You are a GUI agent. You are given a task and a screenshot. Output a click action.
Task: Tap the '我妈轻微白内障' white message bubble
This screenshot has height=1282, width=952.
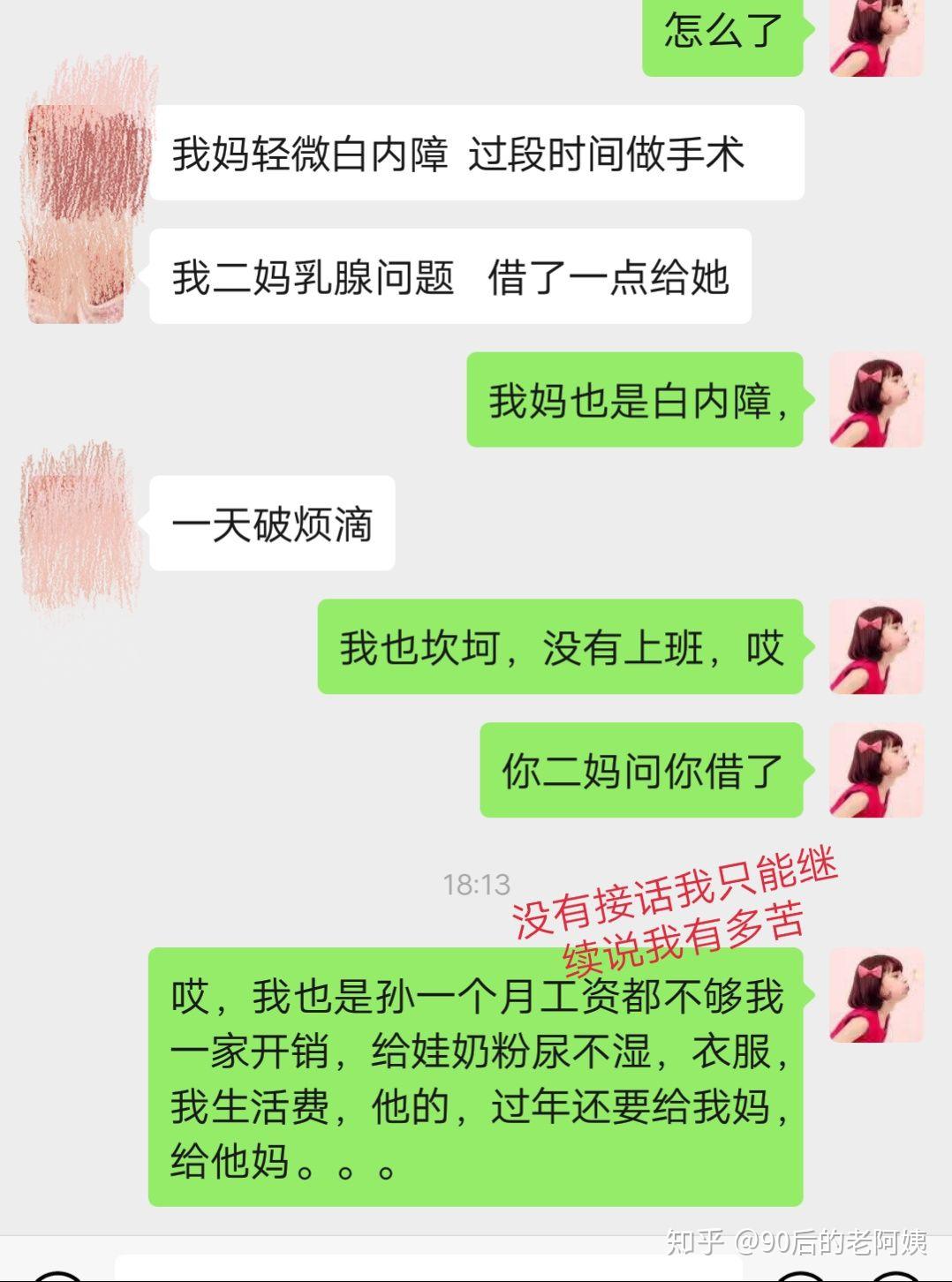tap(481, 153)
